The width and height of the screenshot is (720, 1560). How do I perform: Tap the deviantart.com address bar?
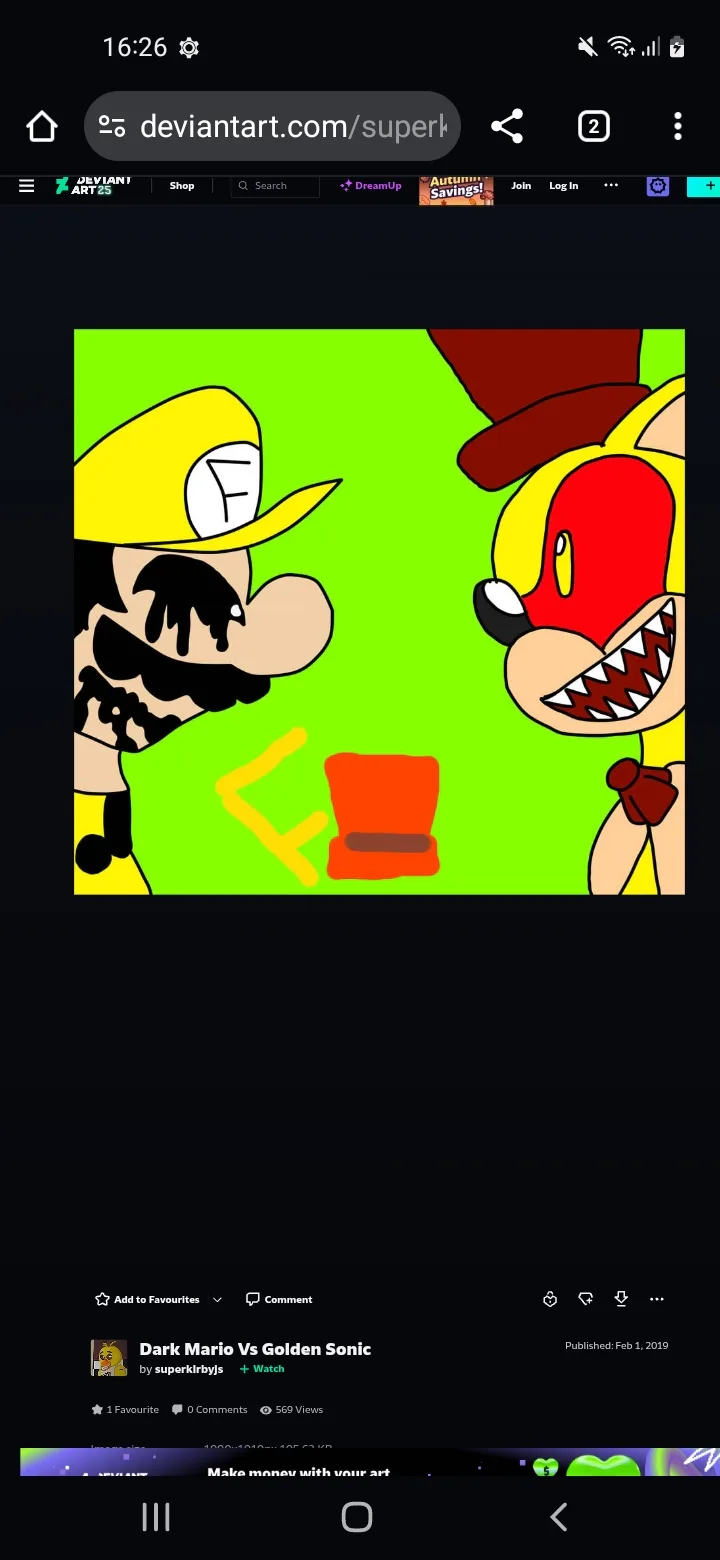point(272,126)
